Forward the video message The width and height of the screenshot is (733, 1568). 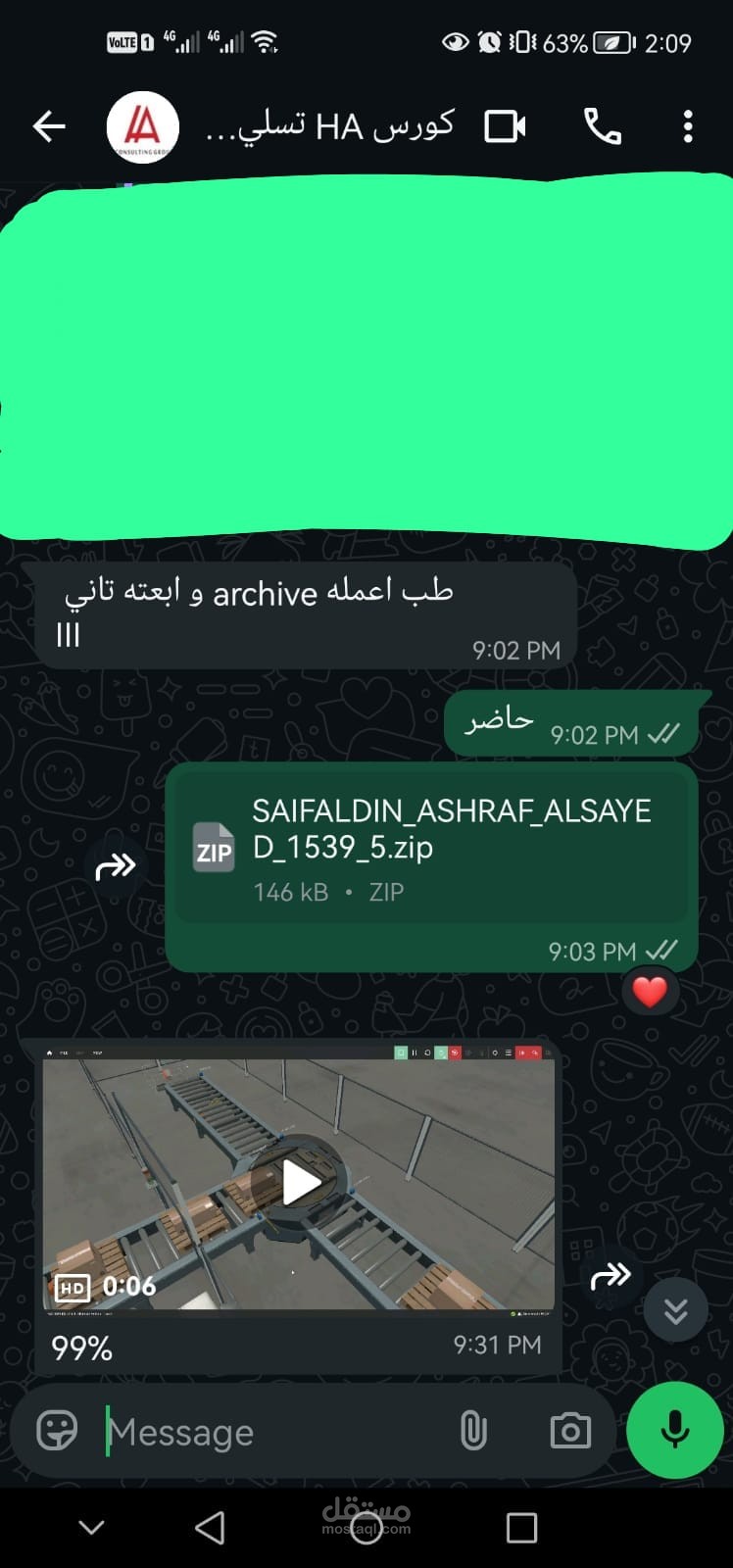coord(610,1276)
